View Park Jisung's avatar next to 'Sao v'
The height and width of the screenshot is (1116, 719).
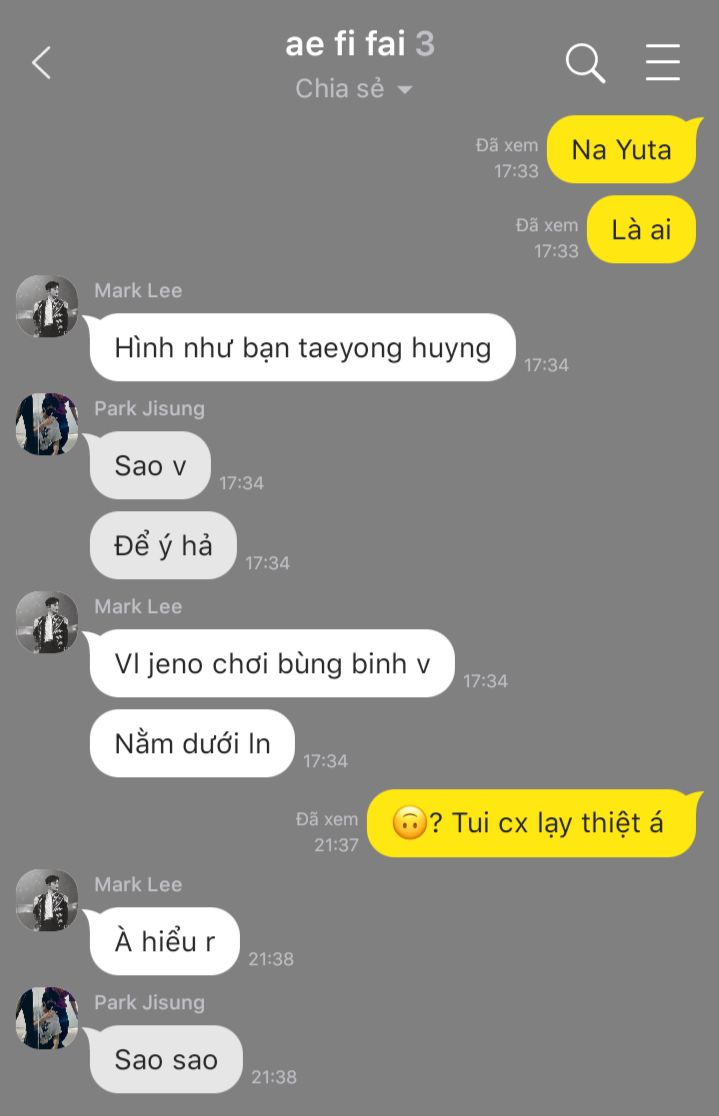[47, 424]
